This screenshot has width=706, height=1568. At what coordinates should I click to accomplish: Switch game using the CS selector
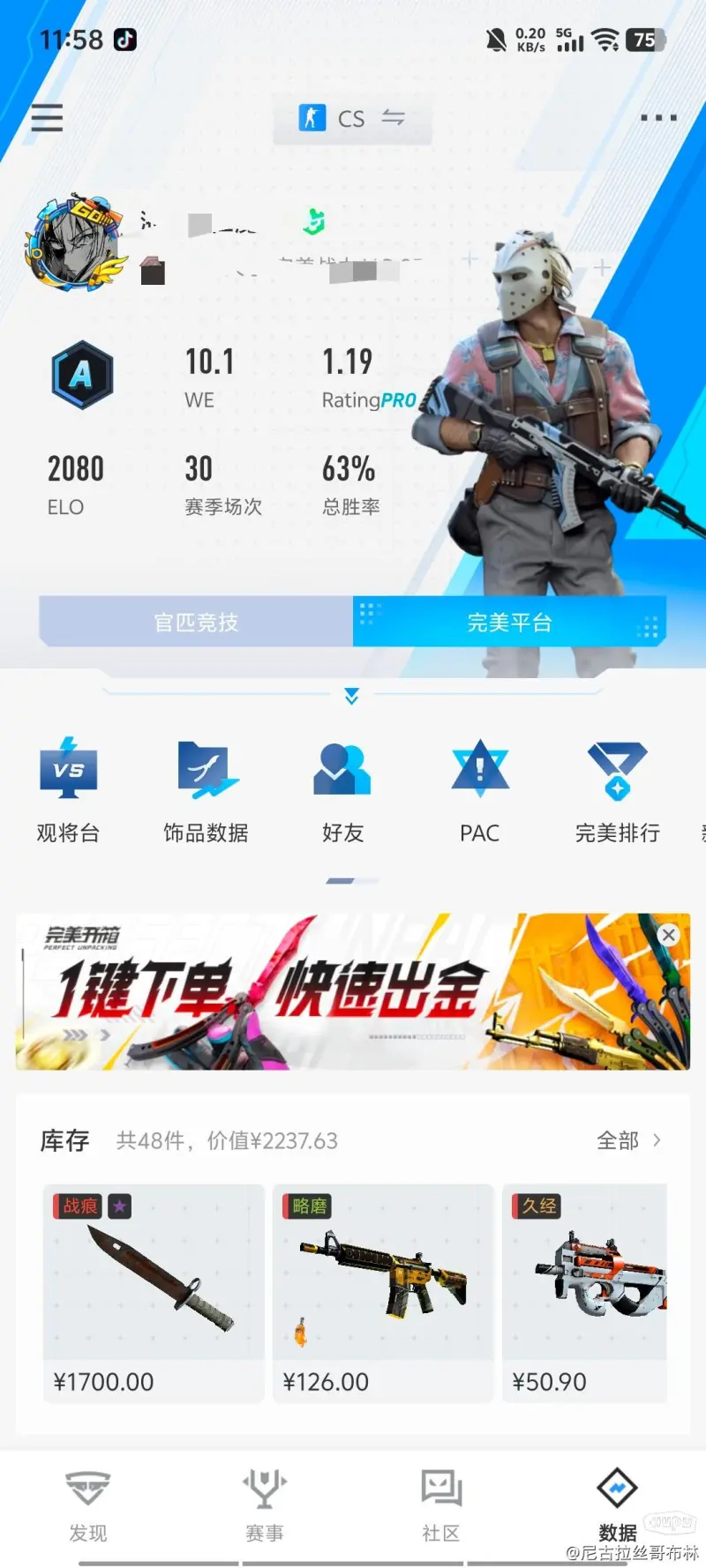click(x=352, y=118)
